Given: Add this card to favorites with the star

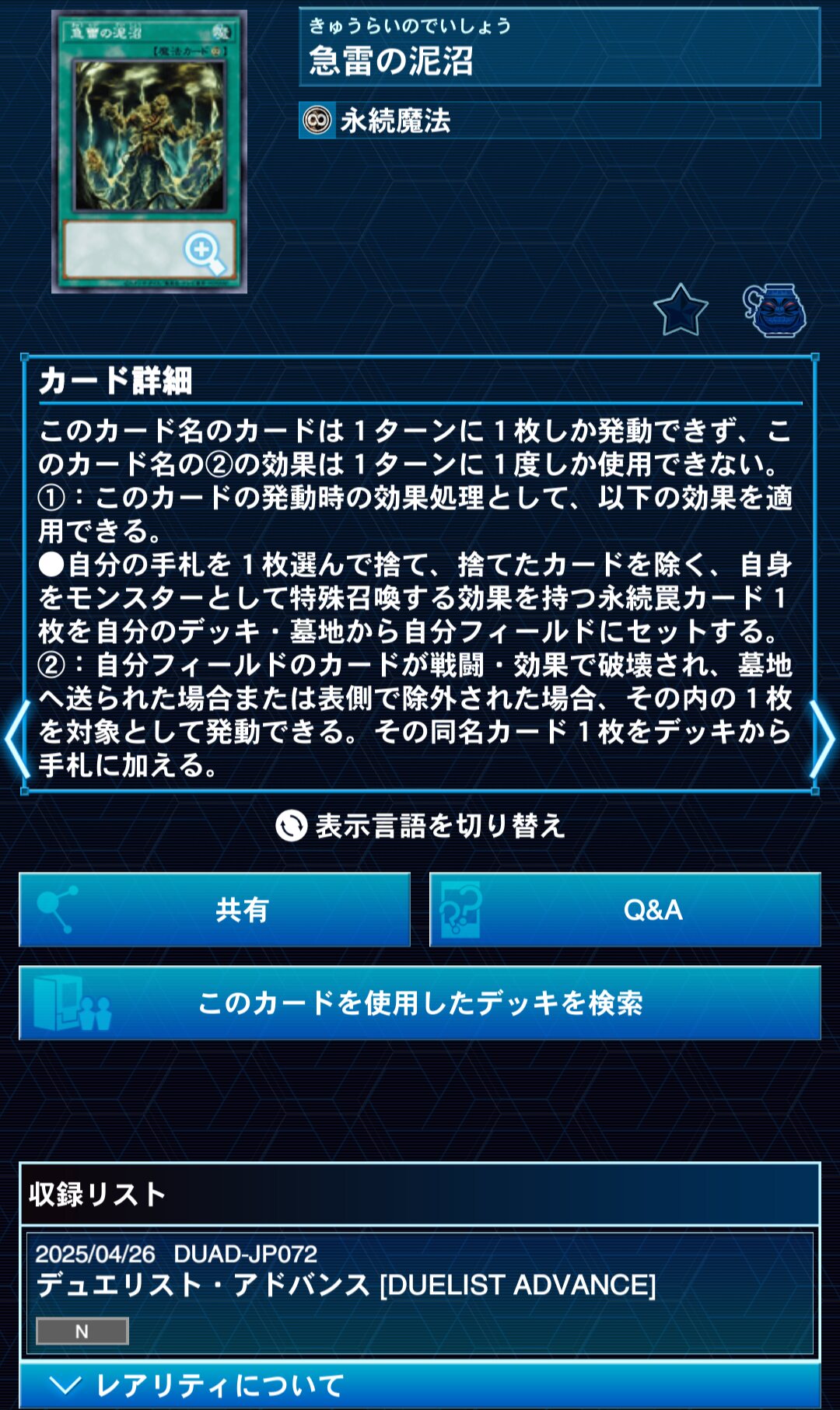Looking at the screenshot, I should pyautogui.click(x=681, y=310).
